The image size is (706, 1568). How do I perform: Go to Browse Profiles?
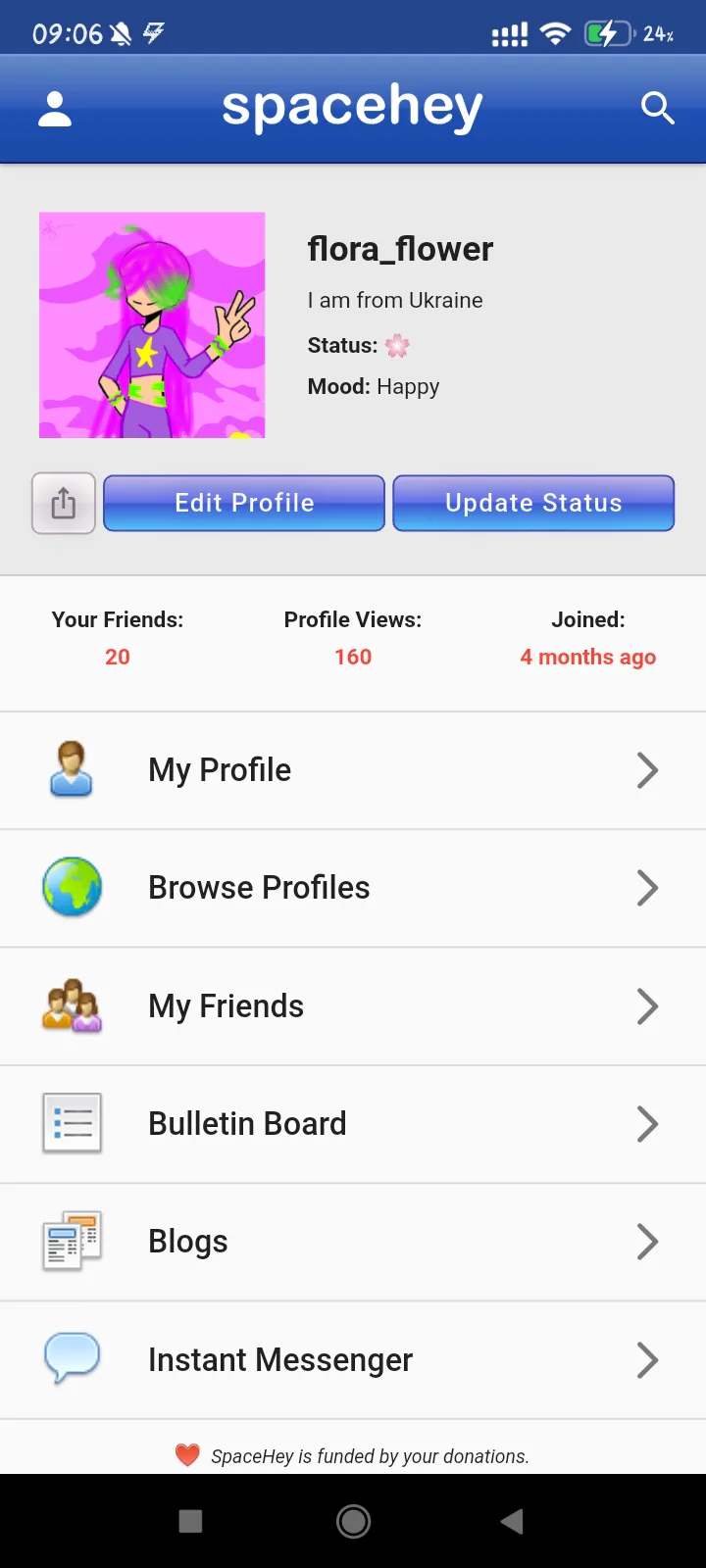353,888
